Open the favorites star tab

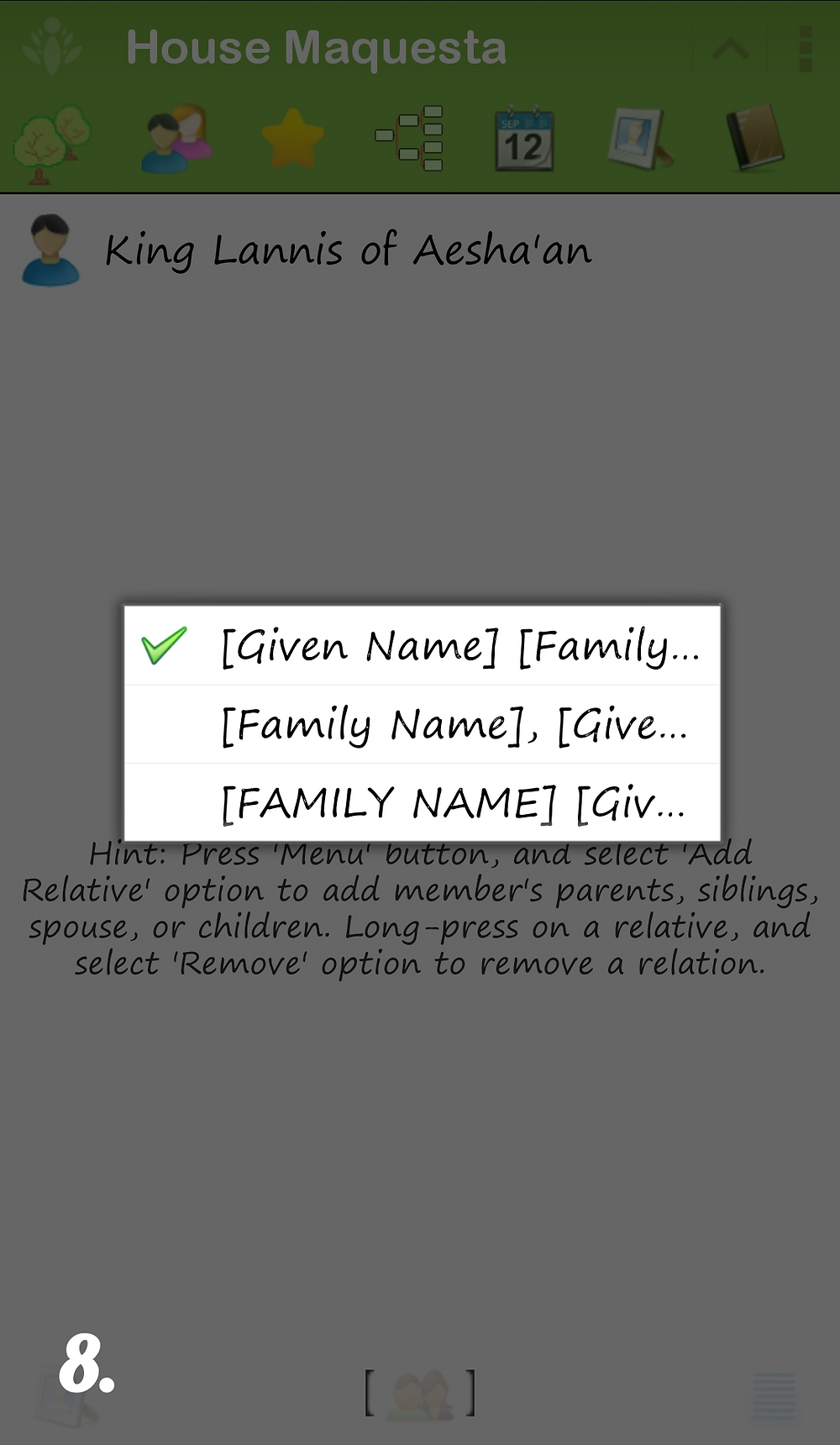coord(293,139)
